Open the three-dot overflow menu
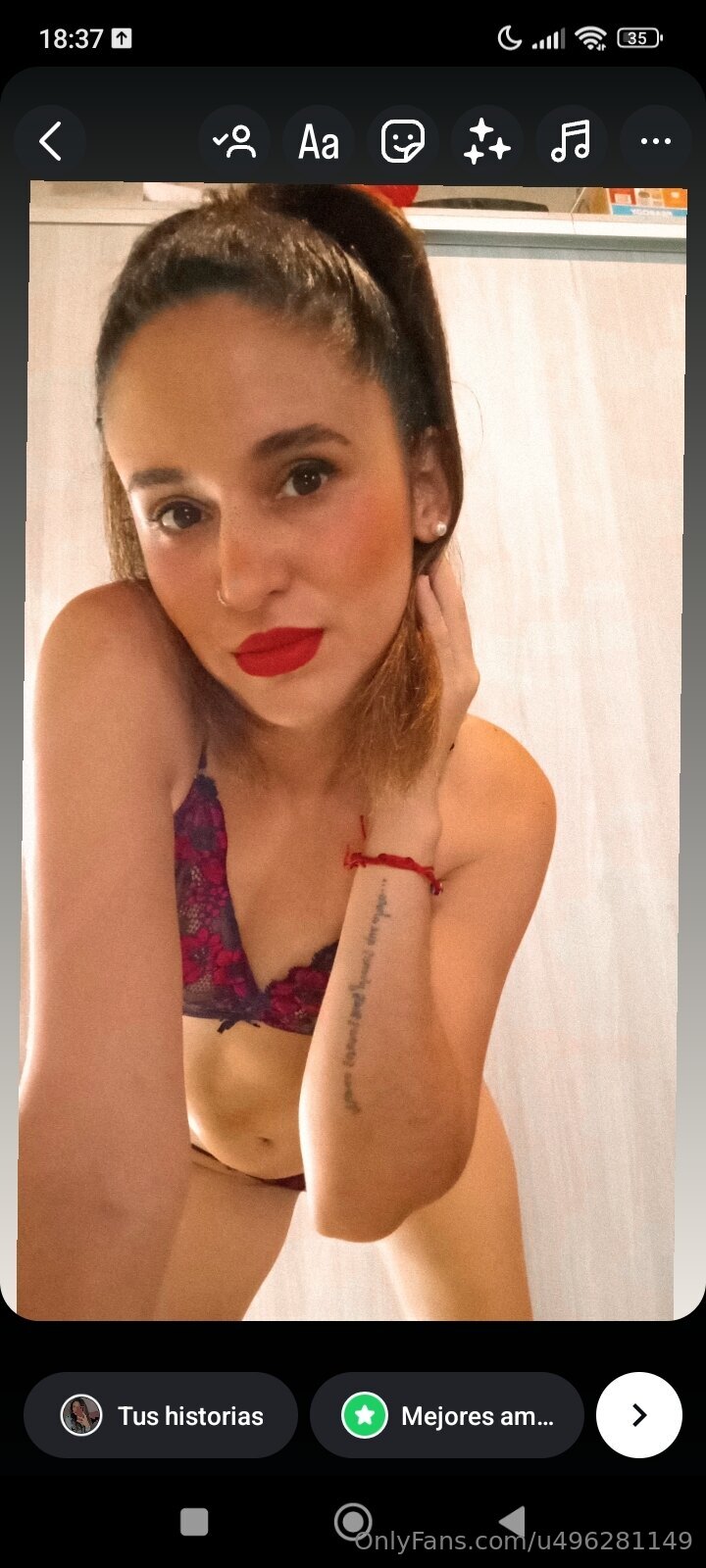Viewport: 706px width, 1568px height. (x=655, y=142)
